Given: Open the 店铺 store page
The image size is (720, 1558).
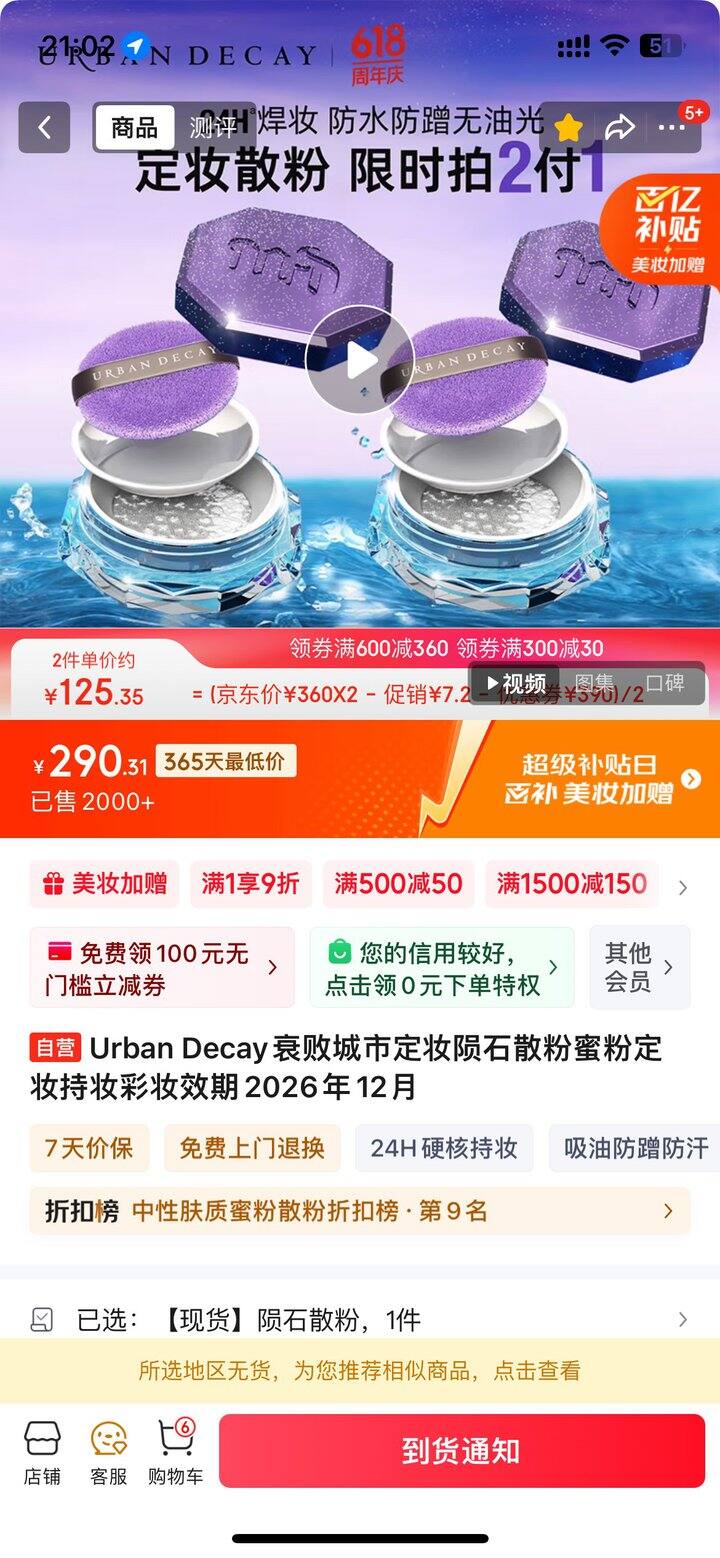Looking at the screenshot, I should click(x=43, y=1452).
